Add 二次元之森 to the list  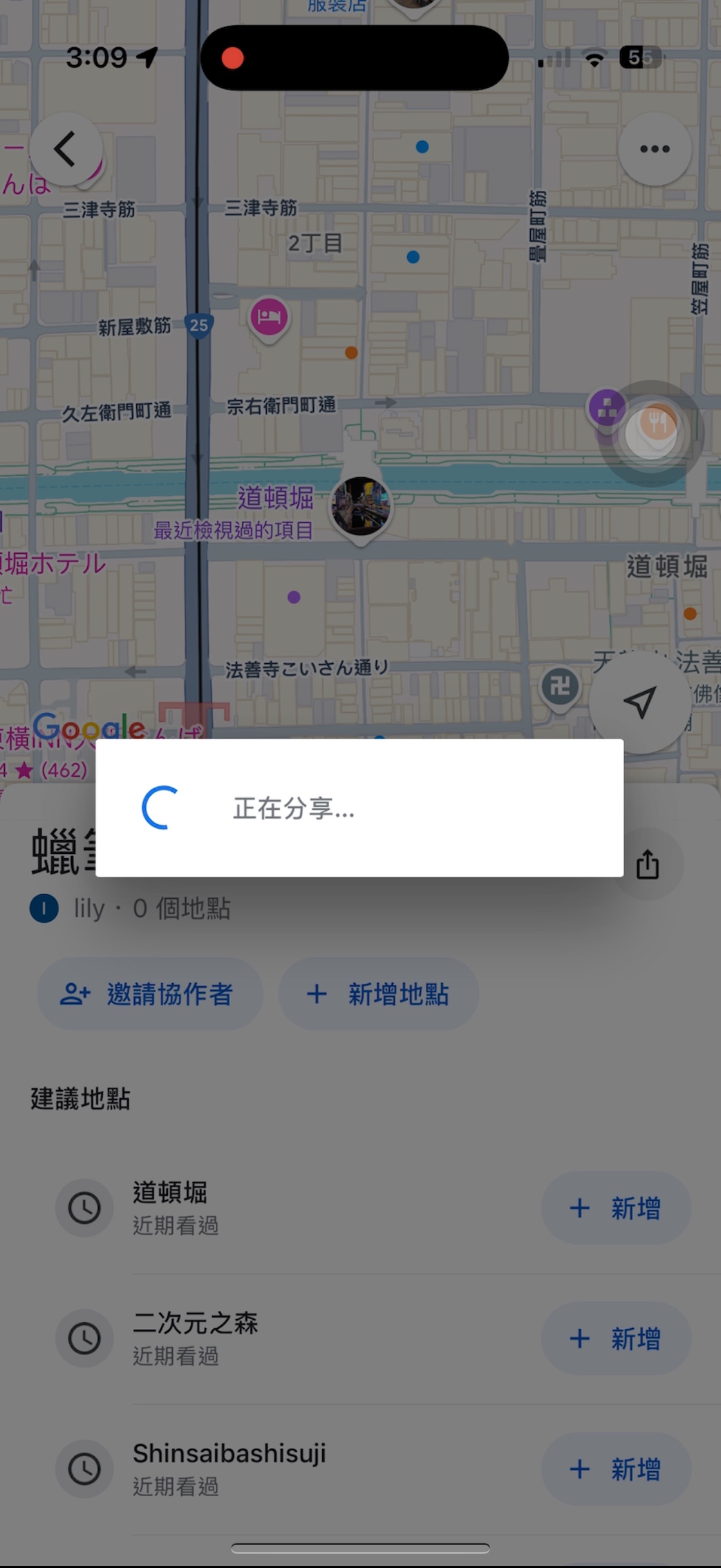click(x=616, y=1338)
